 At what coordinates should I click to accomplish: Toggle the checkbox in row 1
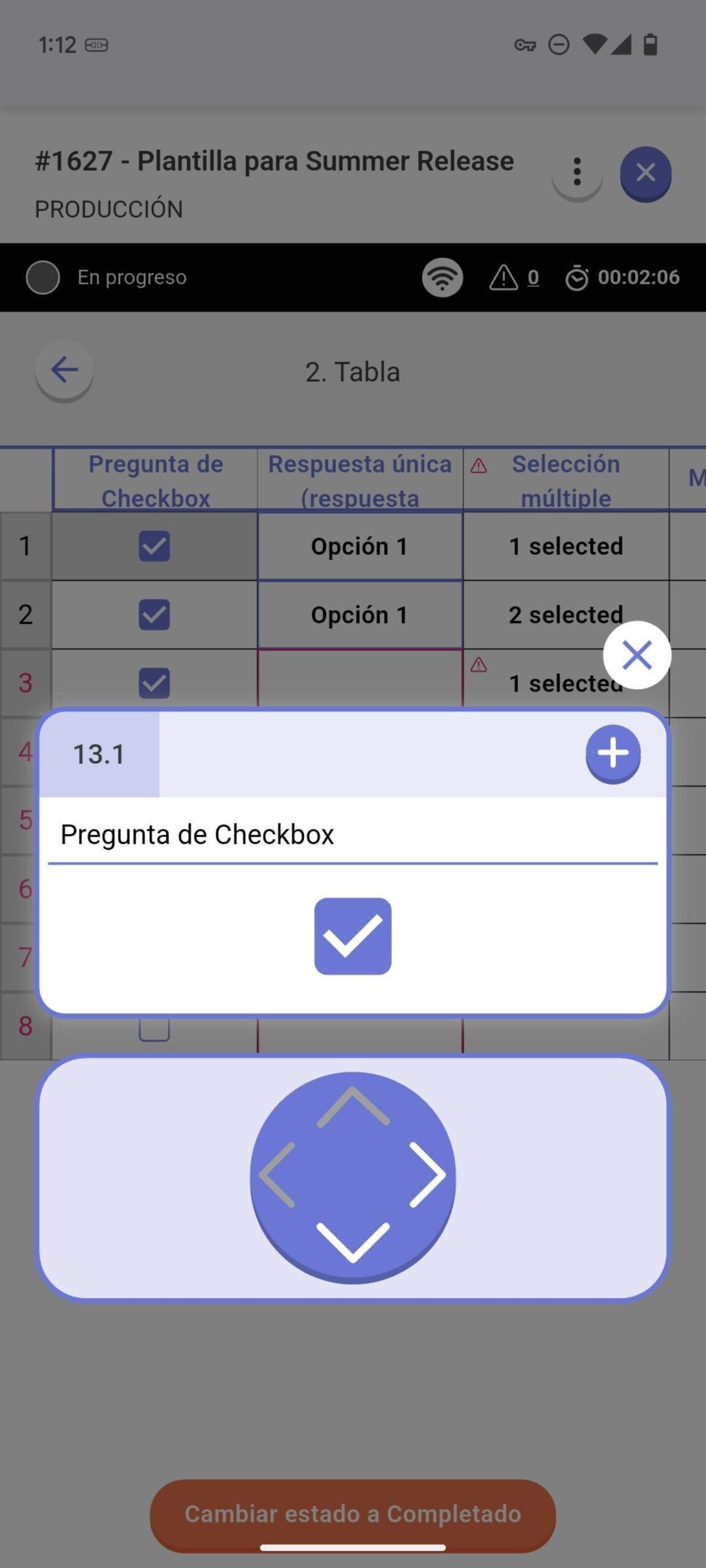tap(154, 546)
